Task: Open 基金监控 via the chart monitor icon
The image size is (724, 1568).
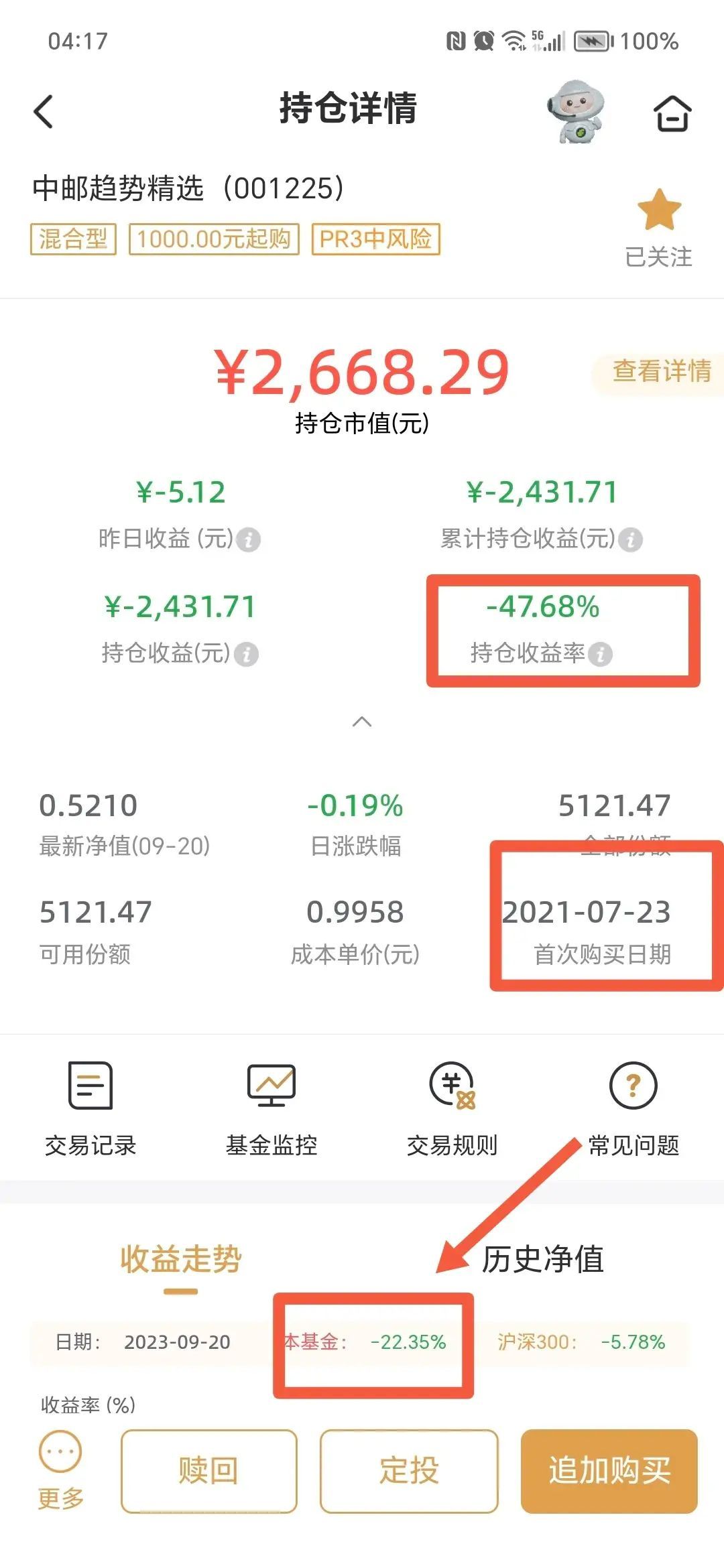Action: pos(271,1086)
